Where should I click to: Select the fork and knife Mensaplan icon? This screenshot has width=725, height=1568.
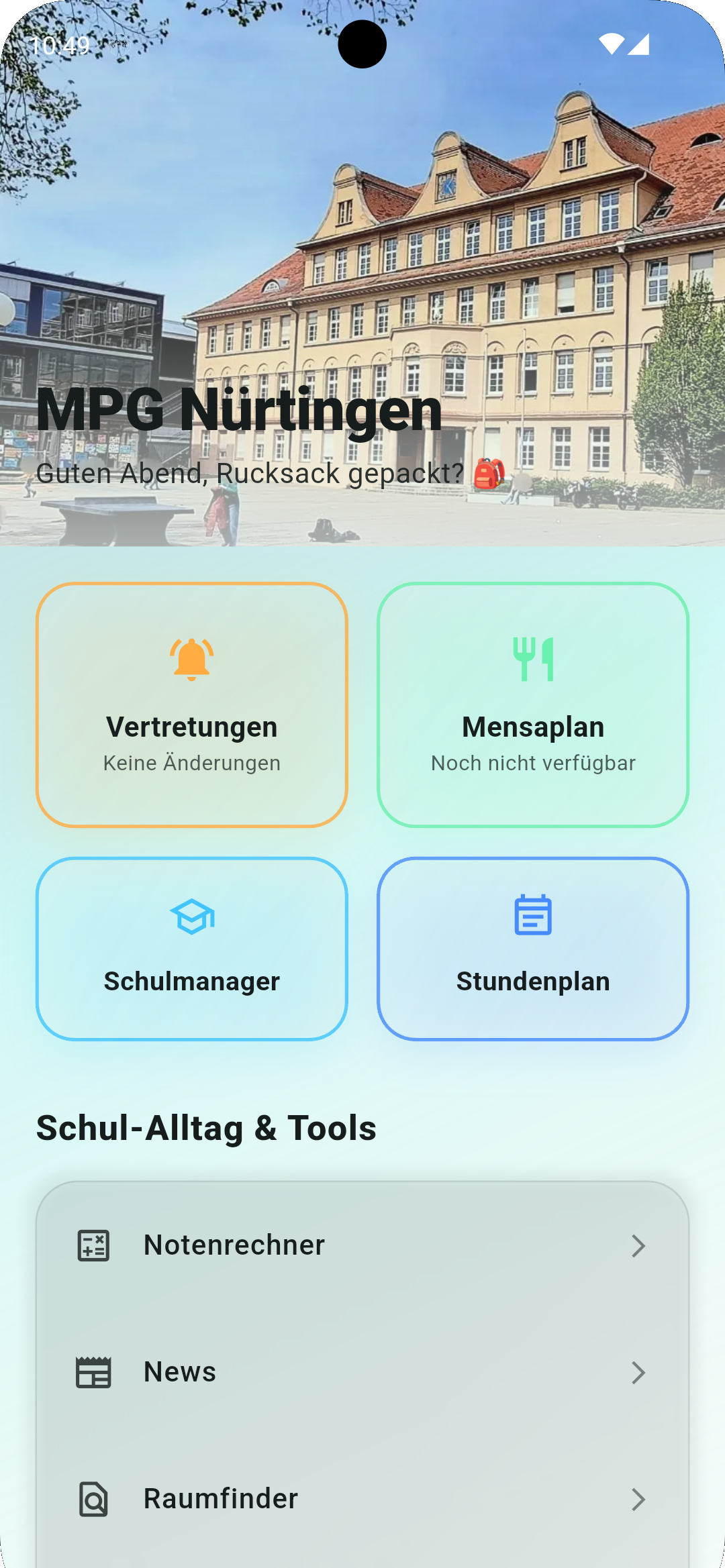pyautogui.click(x=533, y=660)
